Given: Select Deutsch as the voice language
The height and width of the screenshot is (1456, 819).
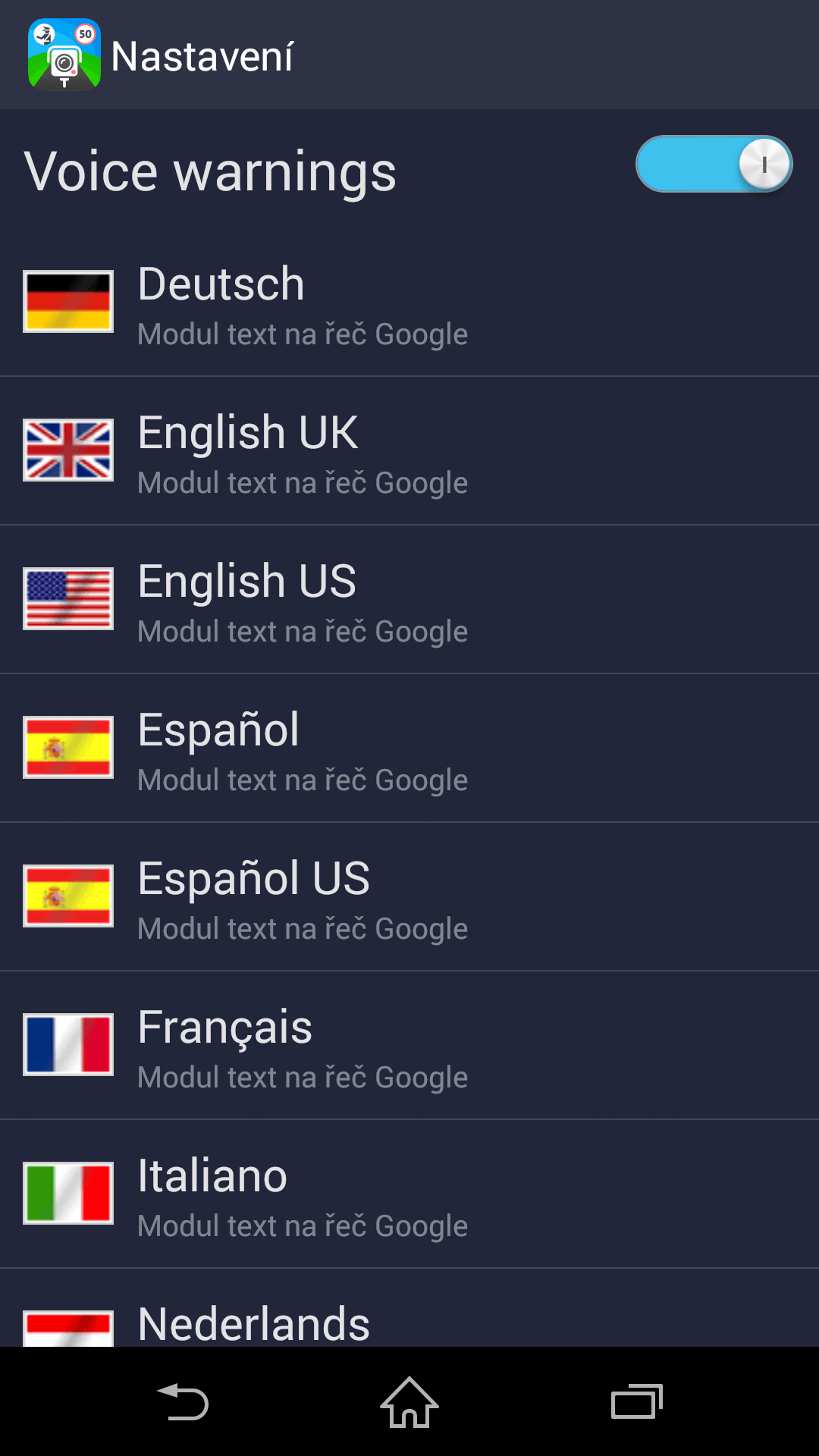Looking at the screenshot, I should click(x=409, y=302).
